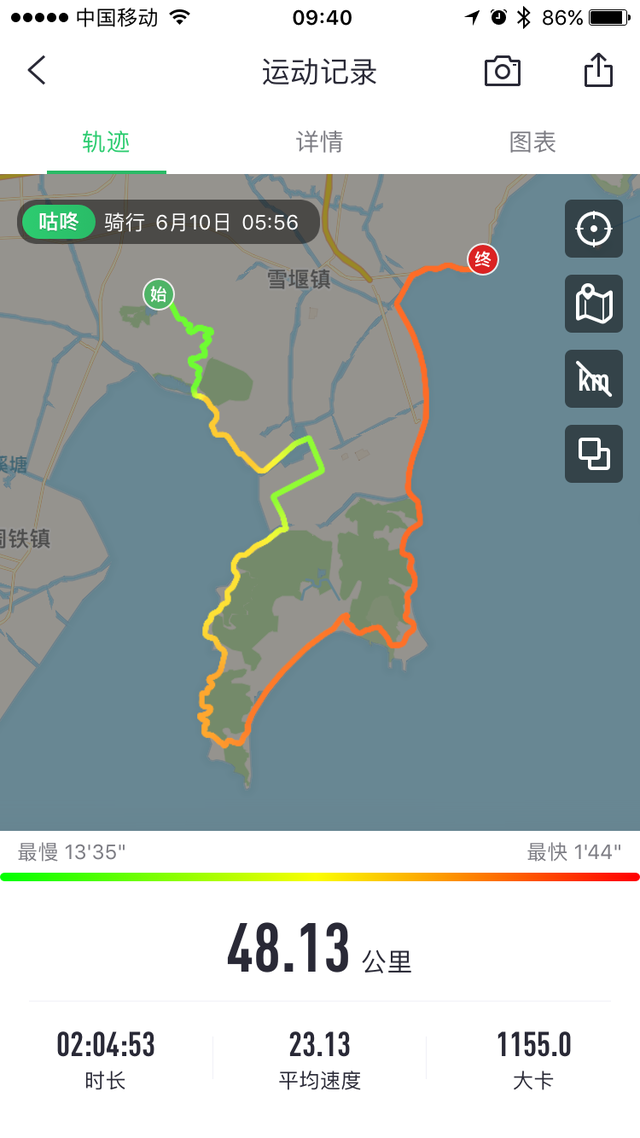Tap the overlapping squares layer button

[593, 454]
